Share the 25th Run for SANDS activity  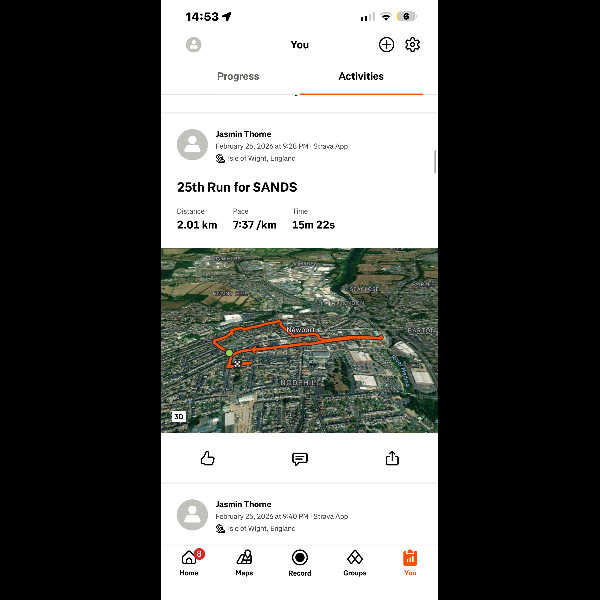tap(392, 458)
